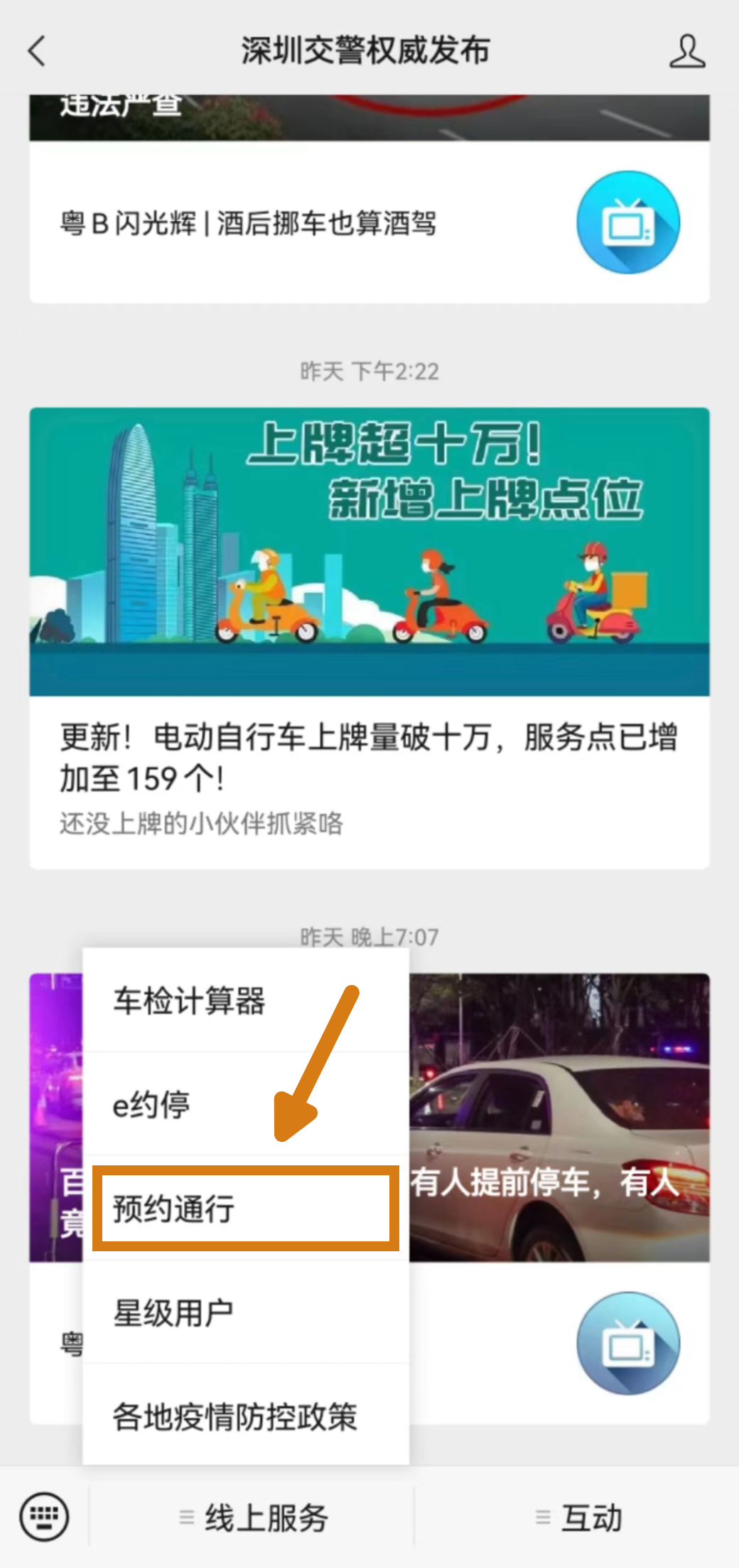Open article 粤B闪光辉 酒后挪车也算酒驾

click(x=248, y=223)
